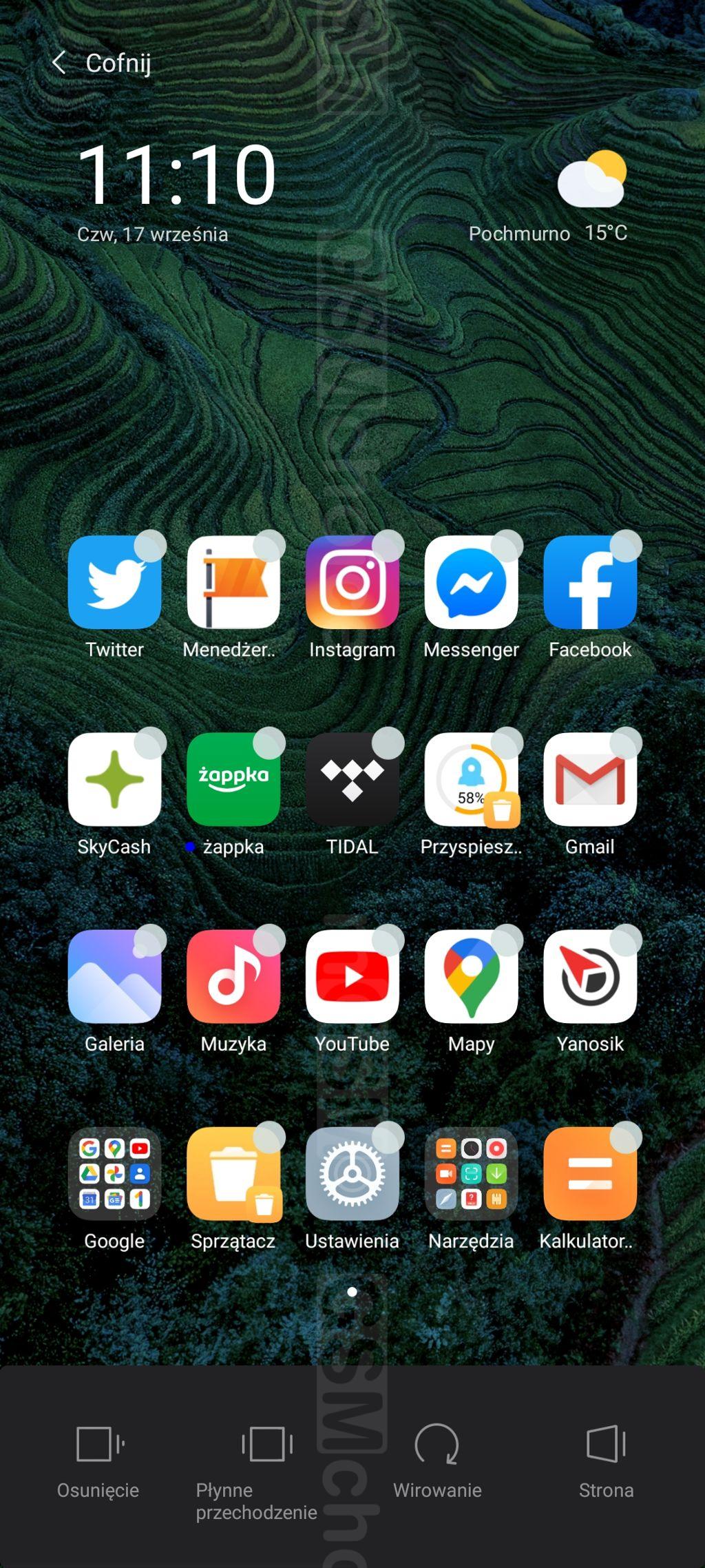Tap the Mapy app icon
The width and height of the screenshot is (705, 1568).
coord(471,977)
